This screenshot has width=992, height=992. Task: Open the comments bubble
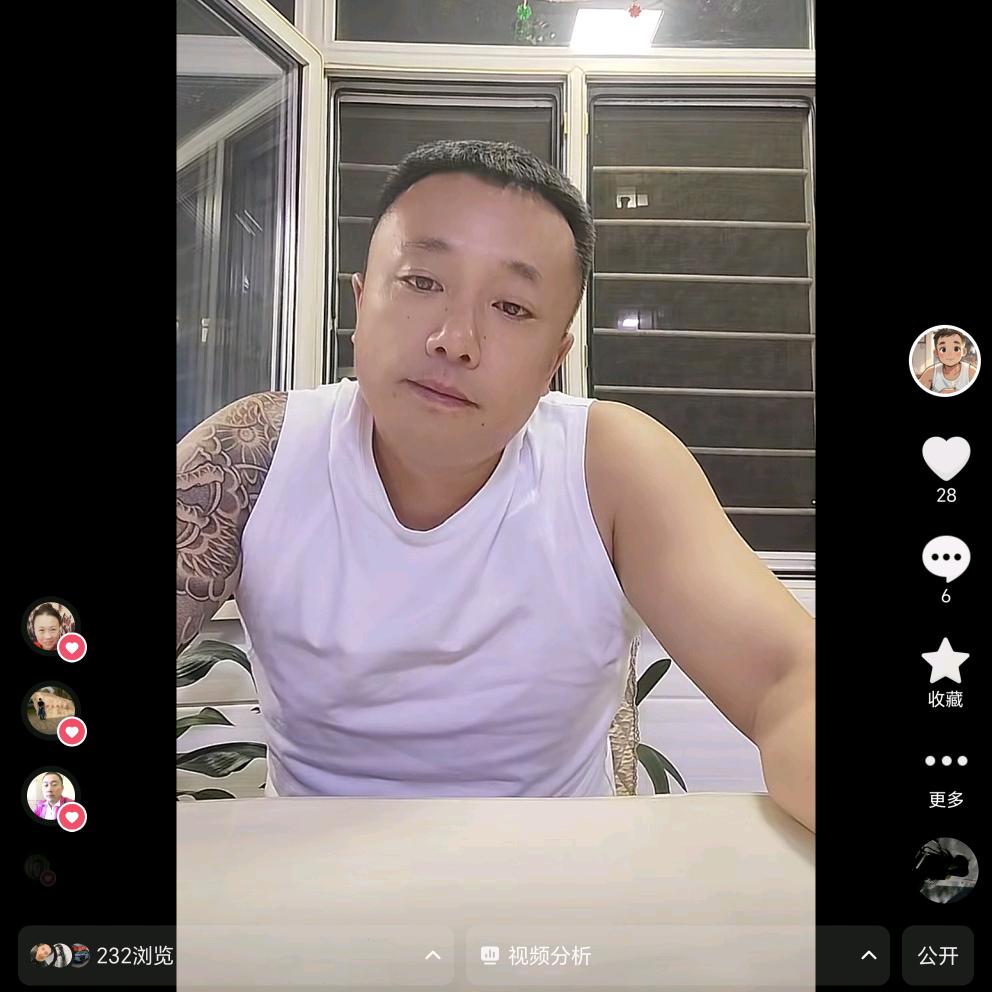click(x=945, y=558)
